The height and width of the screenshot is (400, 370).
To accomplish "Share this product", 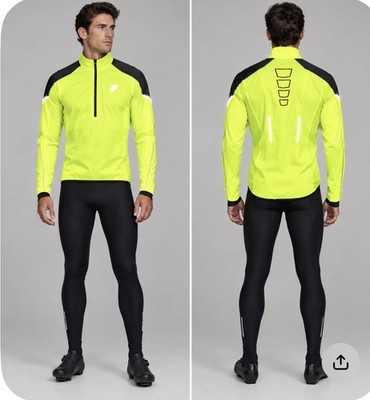I will tap(341, 362).
